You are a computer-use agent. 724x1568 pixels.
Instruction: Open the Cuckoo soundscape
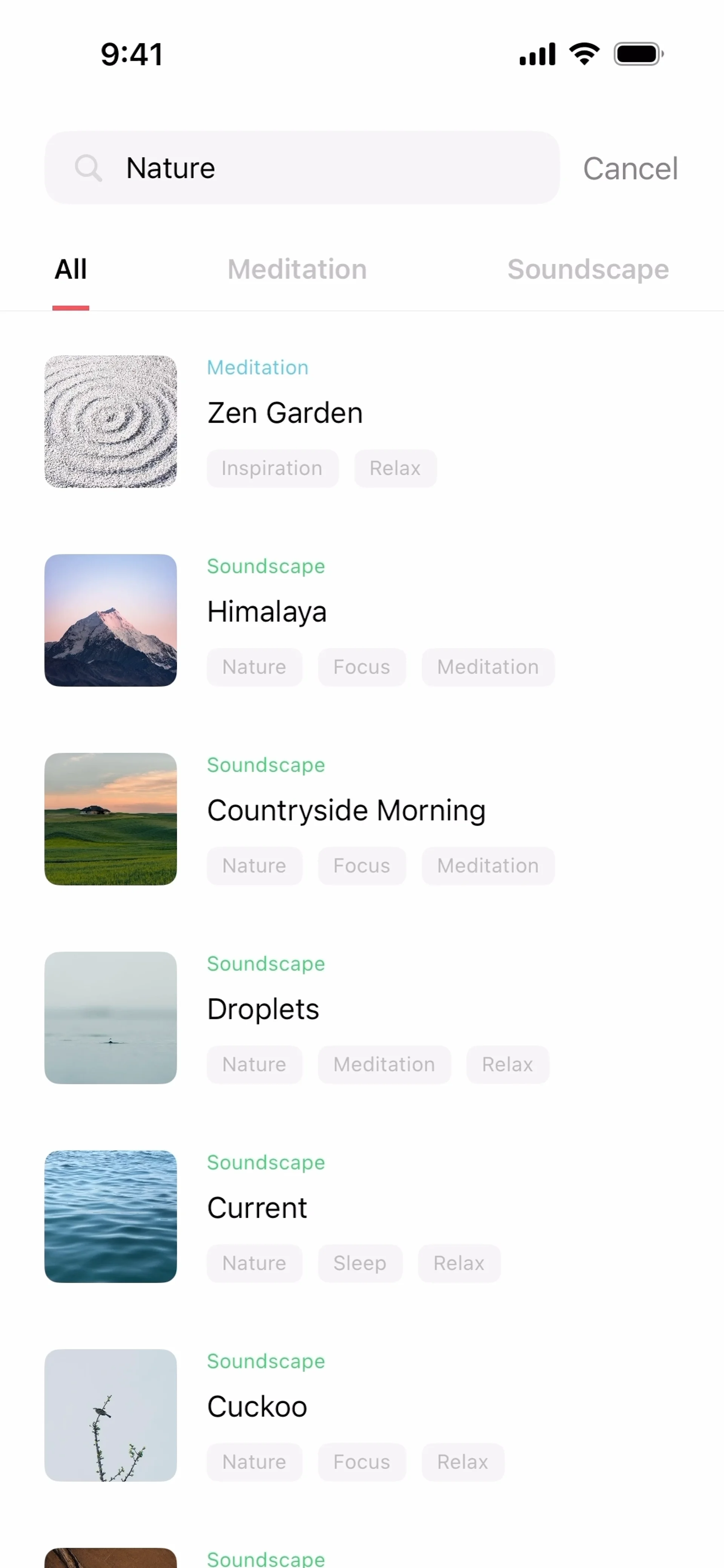[362, 1415]
